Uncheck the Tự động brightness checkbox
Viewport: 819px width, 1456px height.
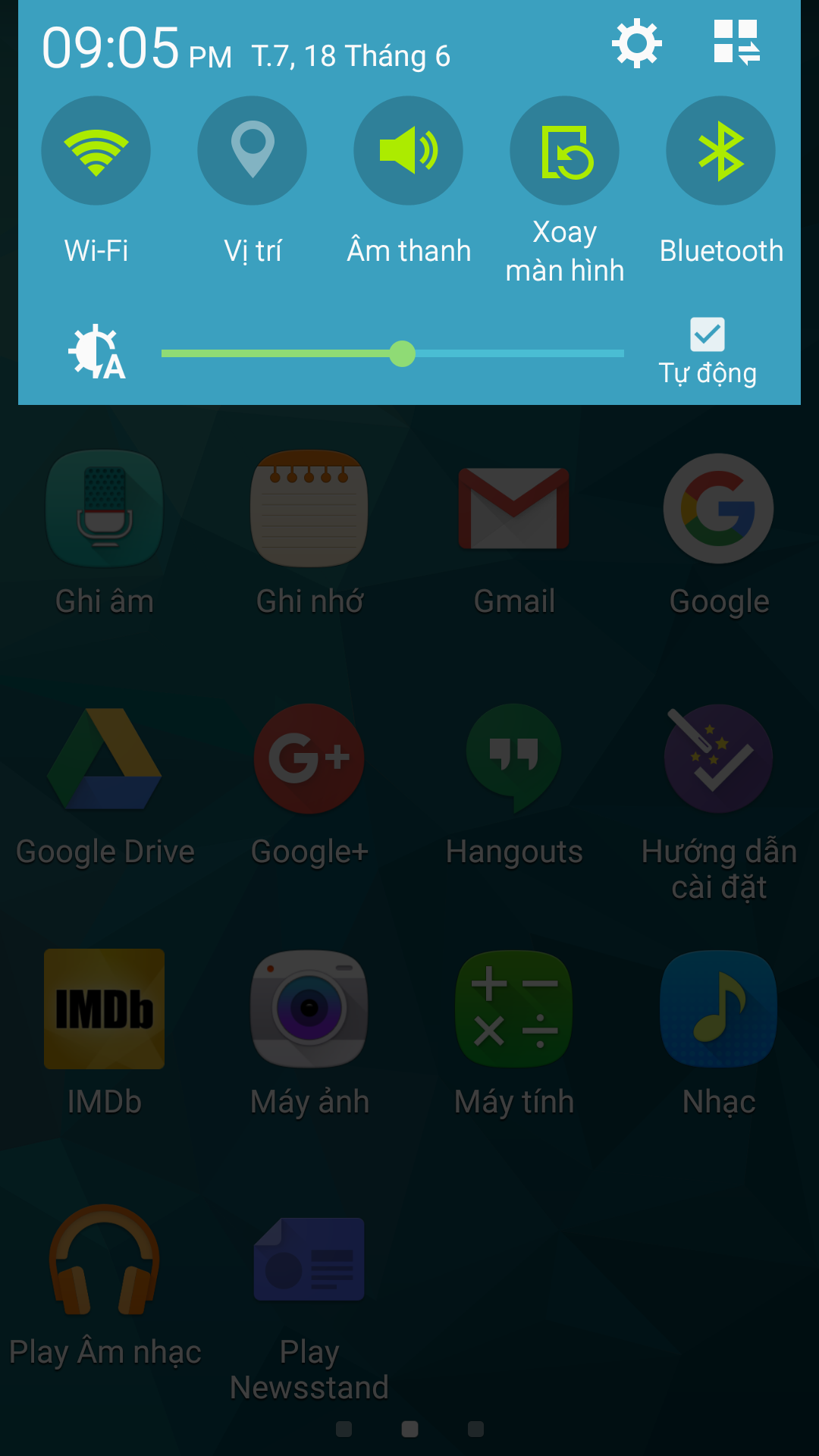coord(708,334)
